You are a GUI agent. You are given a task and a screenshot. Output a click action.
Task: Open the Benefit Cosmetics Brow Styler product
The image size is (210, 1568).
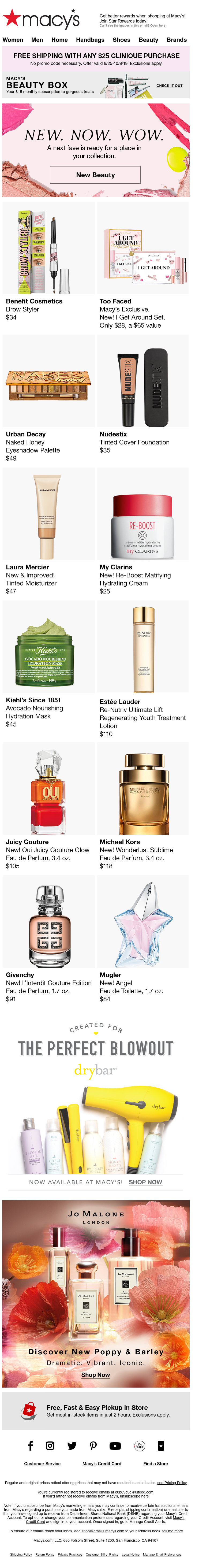[49, 250]
